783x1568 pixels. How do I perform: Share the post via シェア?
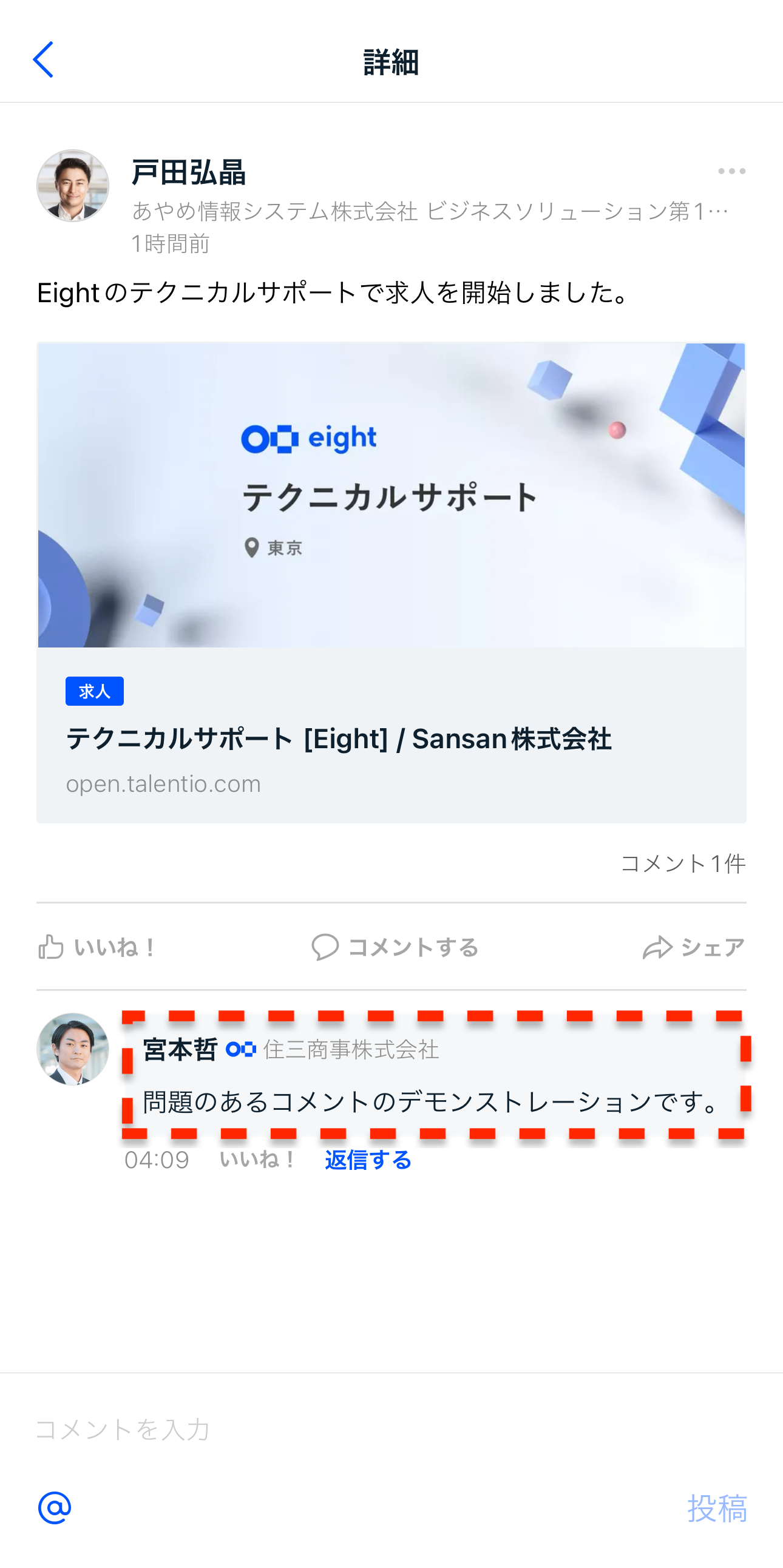tap(694, 947)
